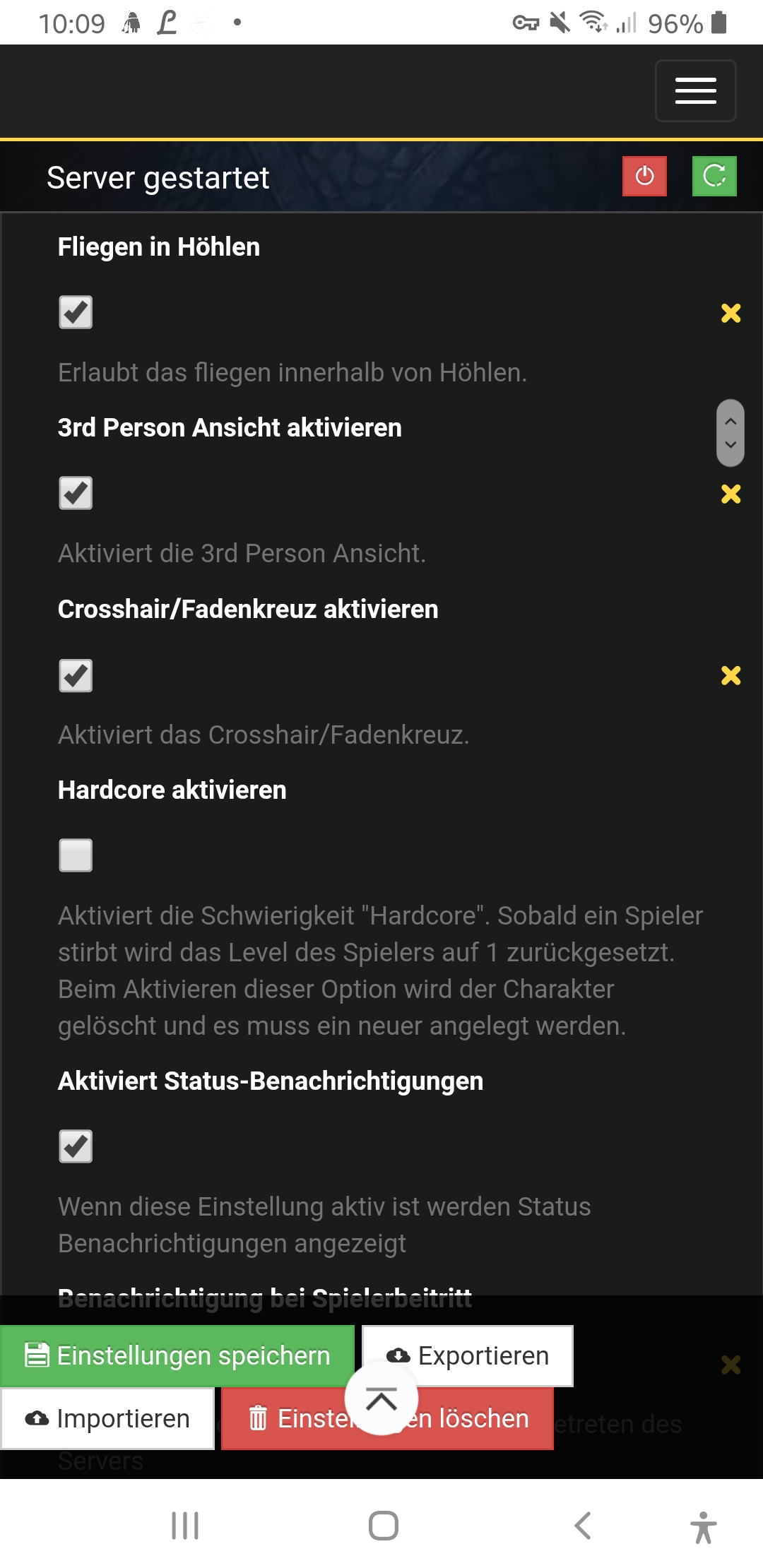Viewport: 763px width, 1568px height.
Task: Tap the Importieren button
Action: pos(107,1418)
